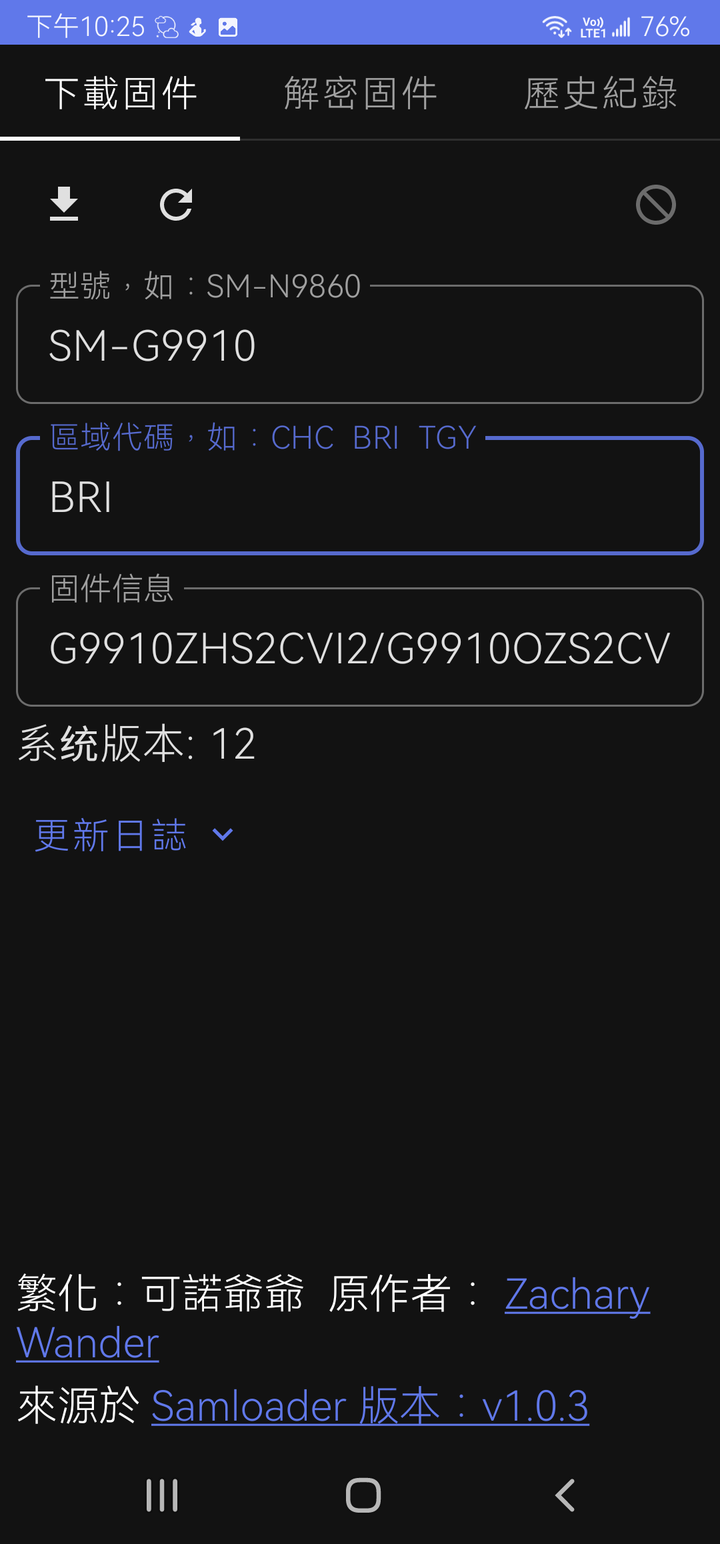Expand the 更新日誌 changelog
The image size is (720, 1544).
134,835
